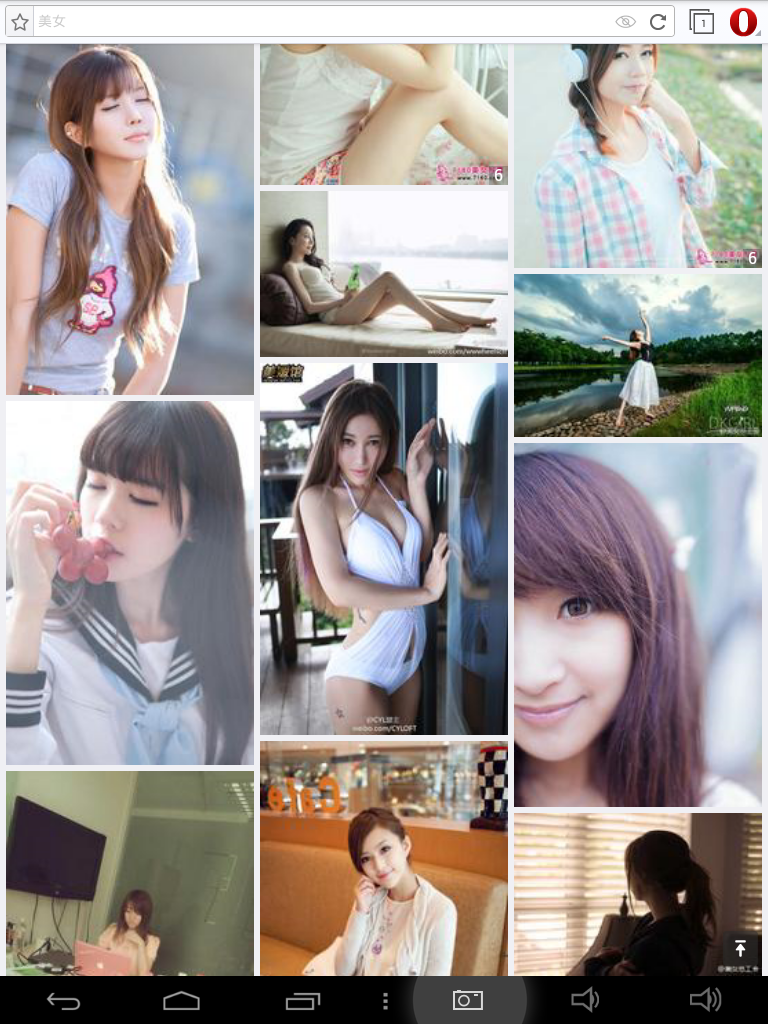Take a screenshot with the camera button

tap(468, 1000)
